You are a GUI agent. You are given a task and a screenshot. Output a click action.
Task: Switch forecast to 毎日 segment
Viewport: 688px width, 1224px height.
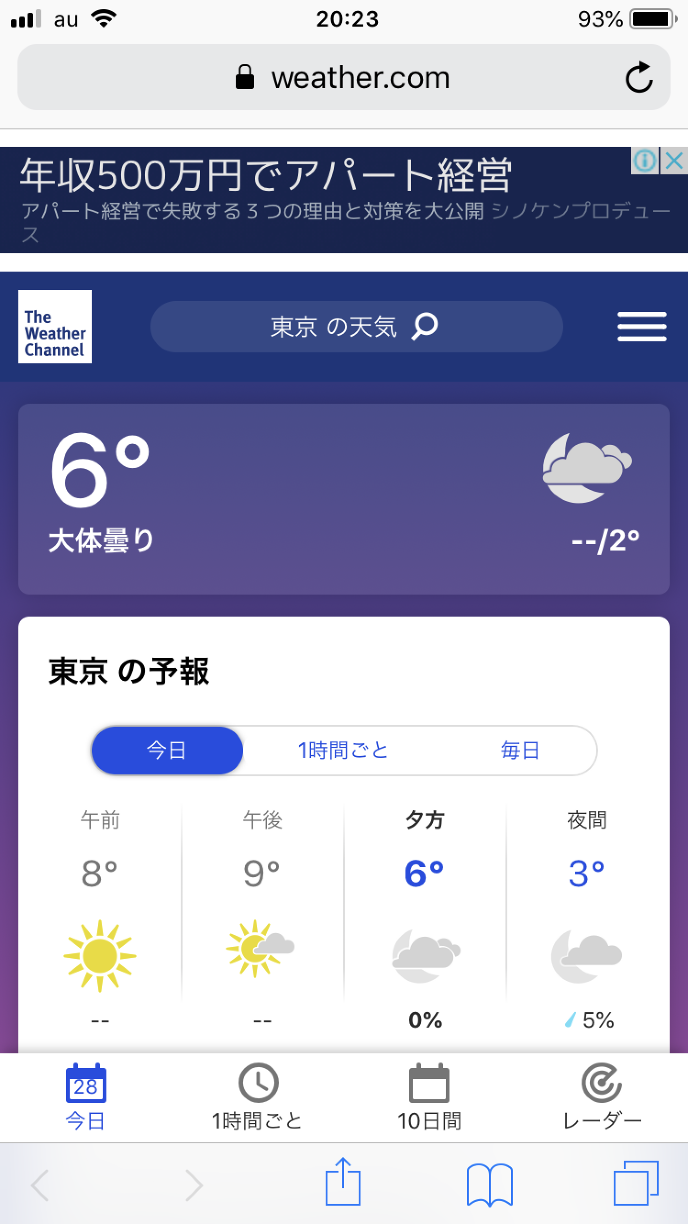520,751
